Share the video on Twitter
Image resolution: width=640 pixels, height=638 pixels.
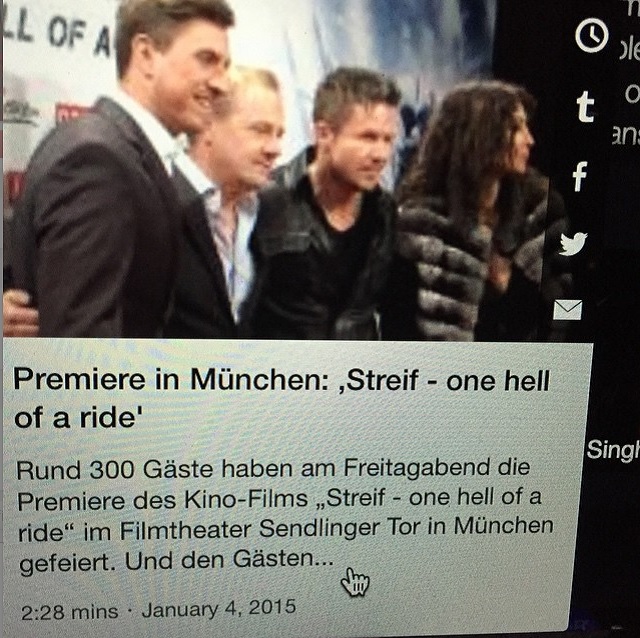(575, 243)
